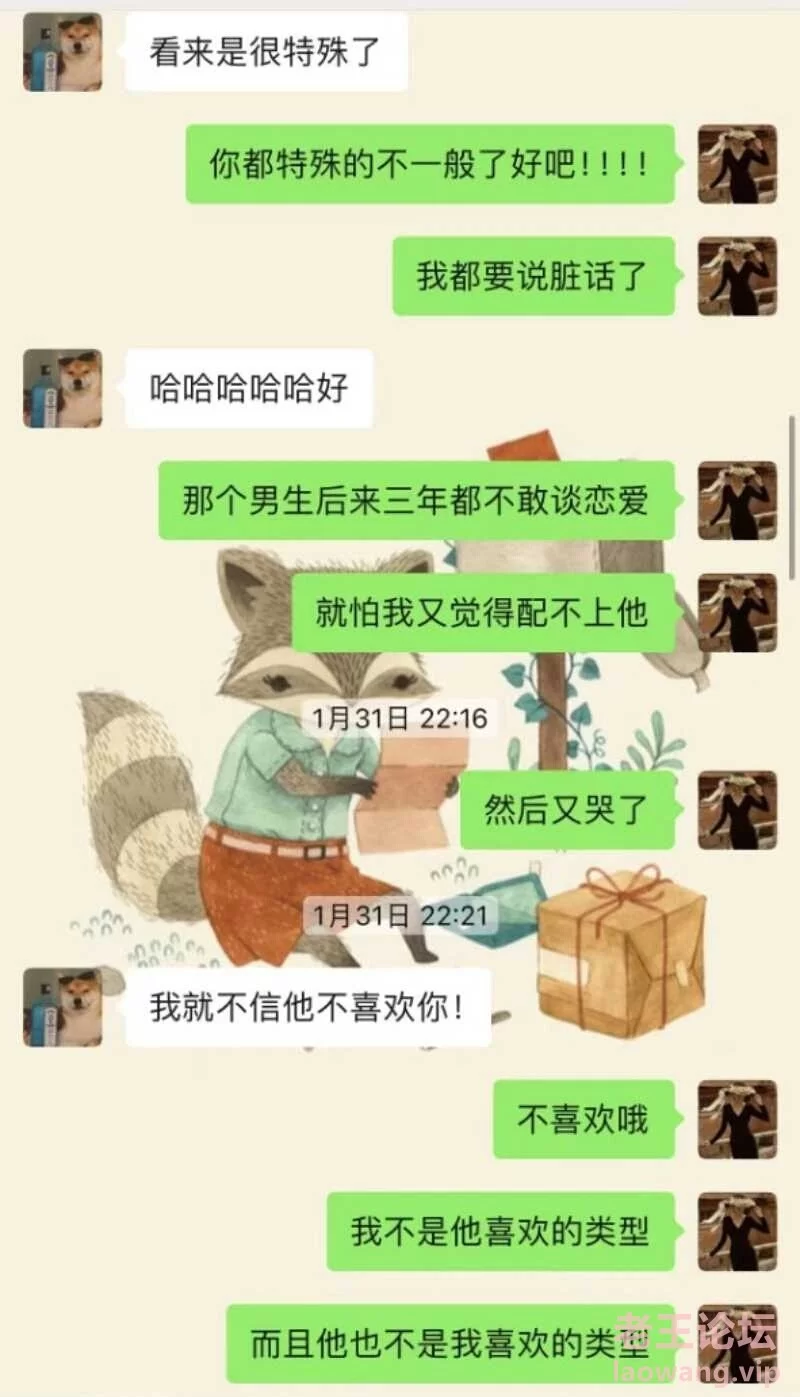Screen dimensions: 800x1397
Task: Open Shiba avatar beside 看来是很特殊了
Action: (62, 52)
